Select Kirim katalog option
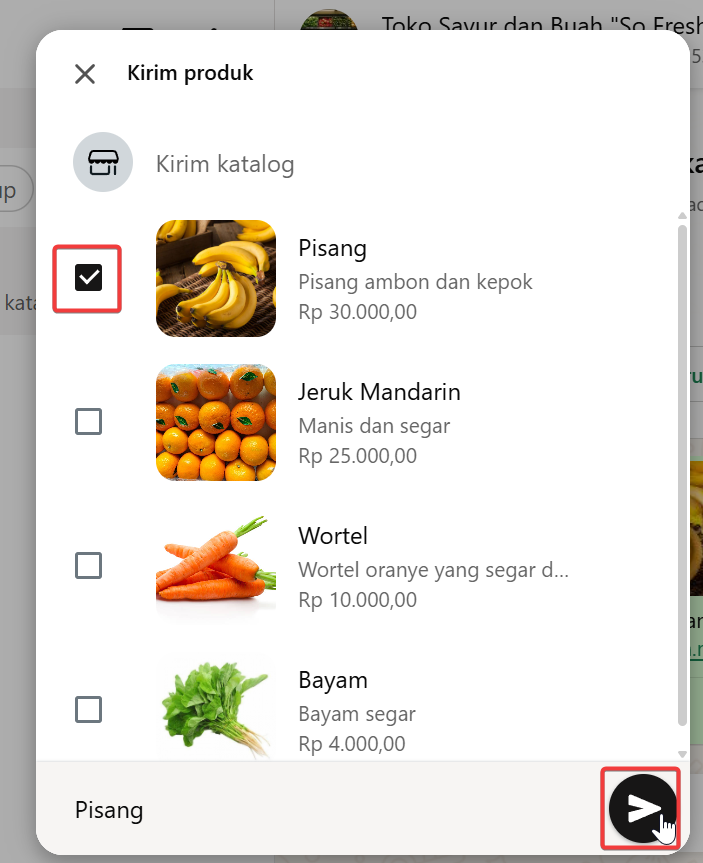 coord(224,164)
